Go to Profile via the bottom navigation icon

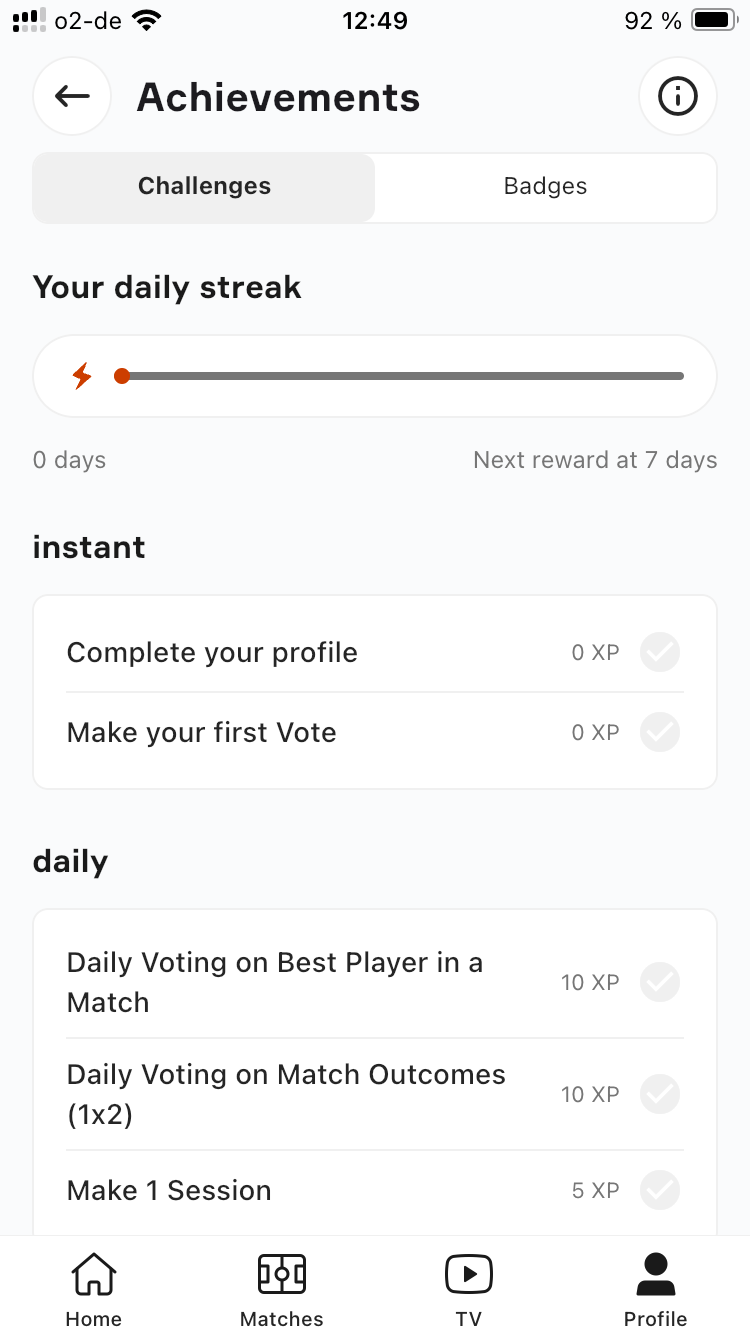point(655,1285)
